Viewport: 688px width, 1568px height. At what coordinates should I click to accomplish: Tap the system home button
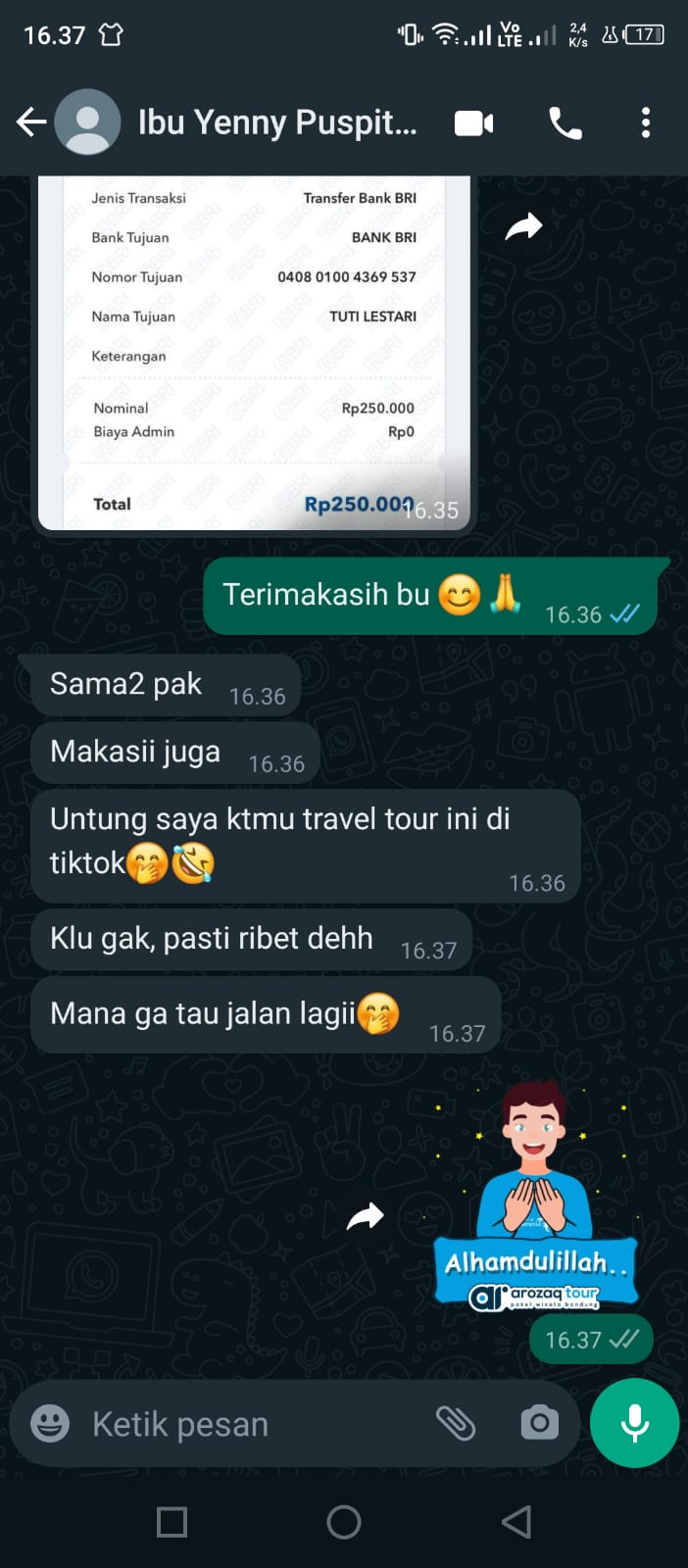pos(344,1522)
